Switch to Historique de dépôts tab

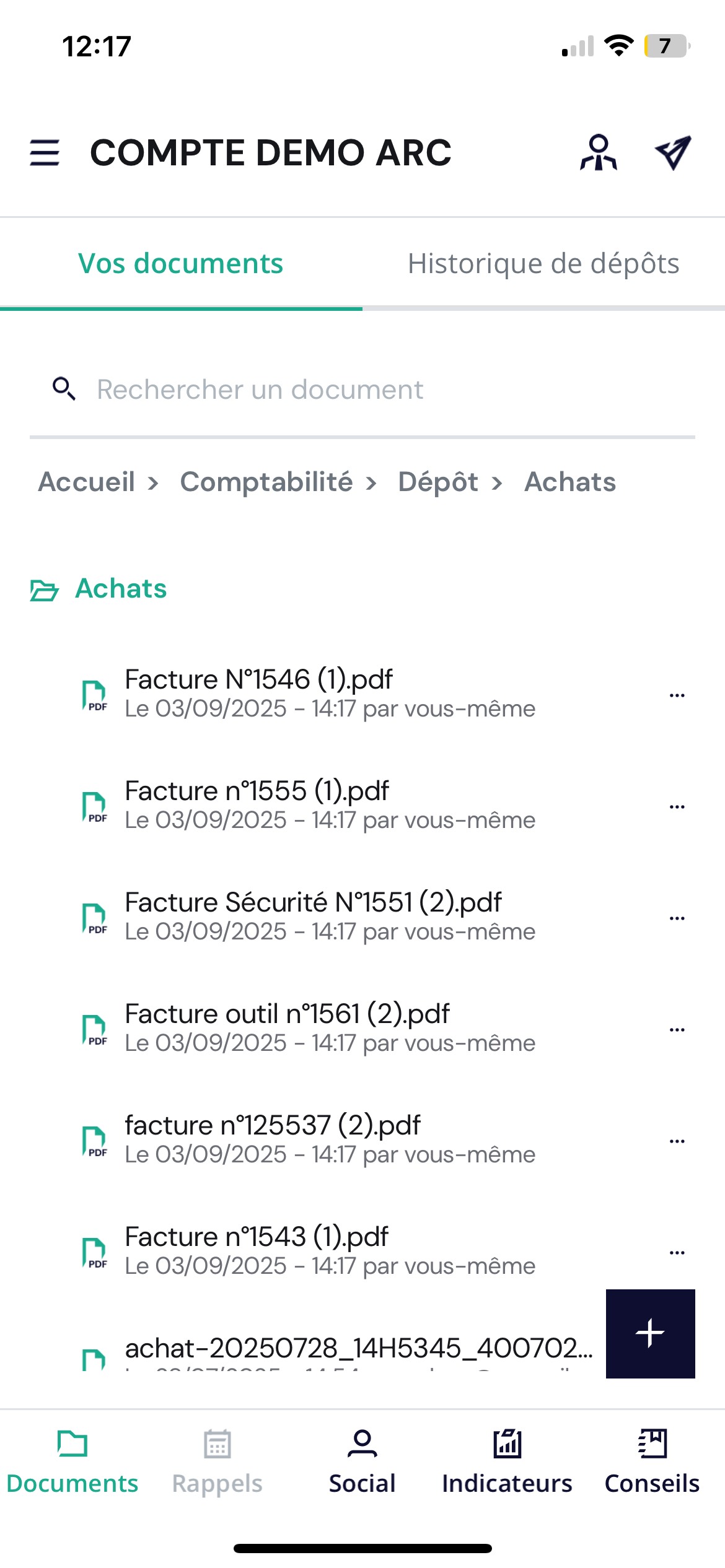click(543, 264)
